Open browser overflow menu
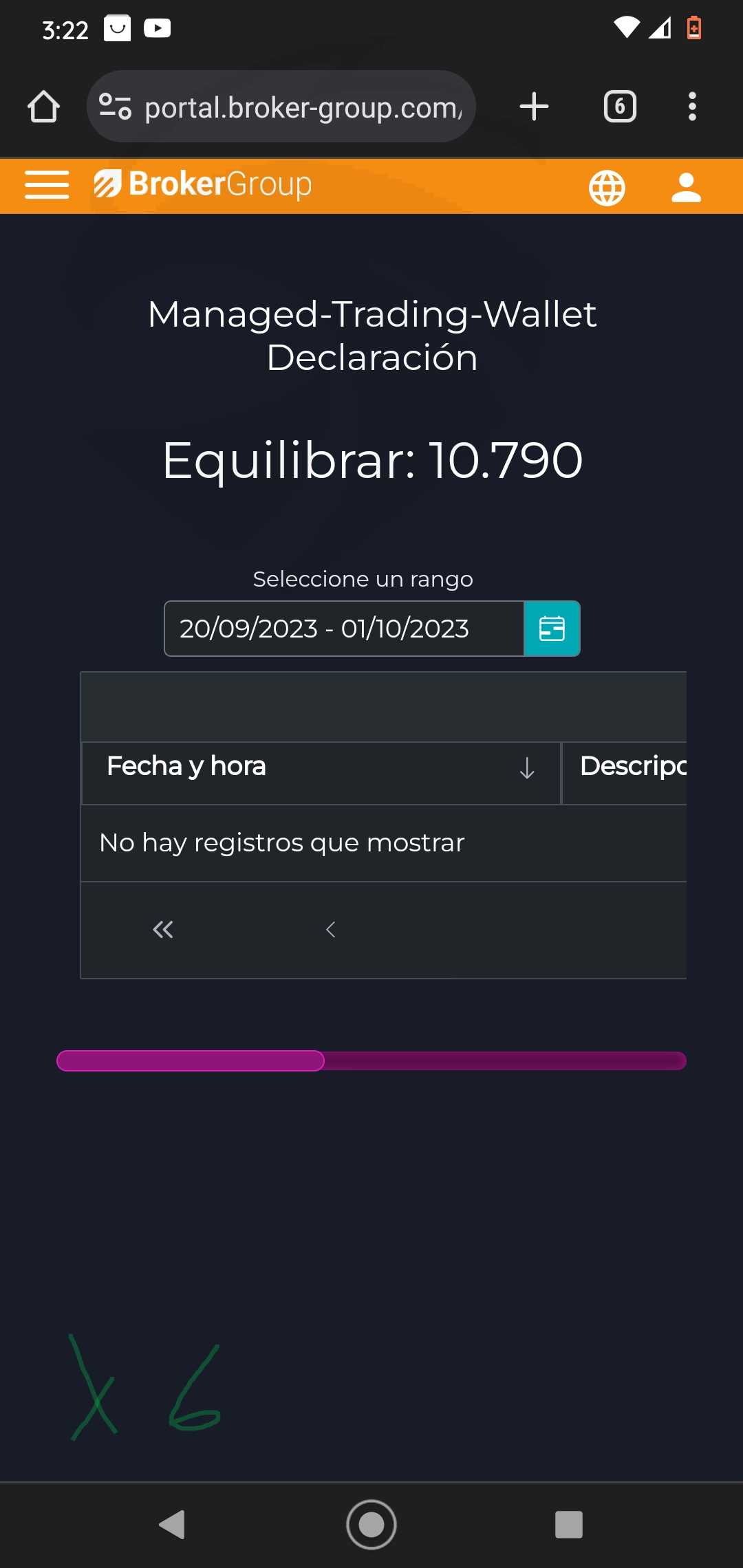743x1568 pixels. [x=692, y=107]
